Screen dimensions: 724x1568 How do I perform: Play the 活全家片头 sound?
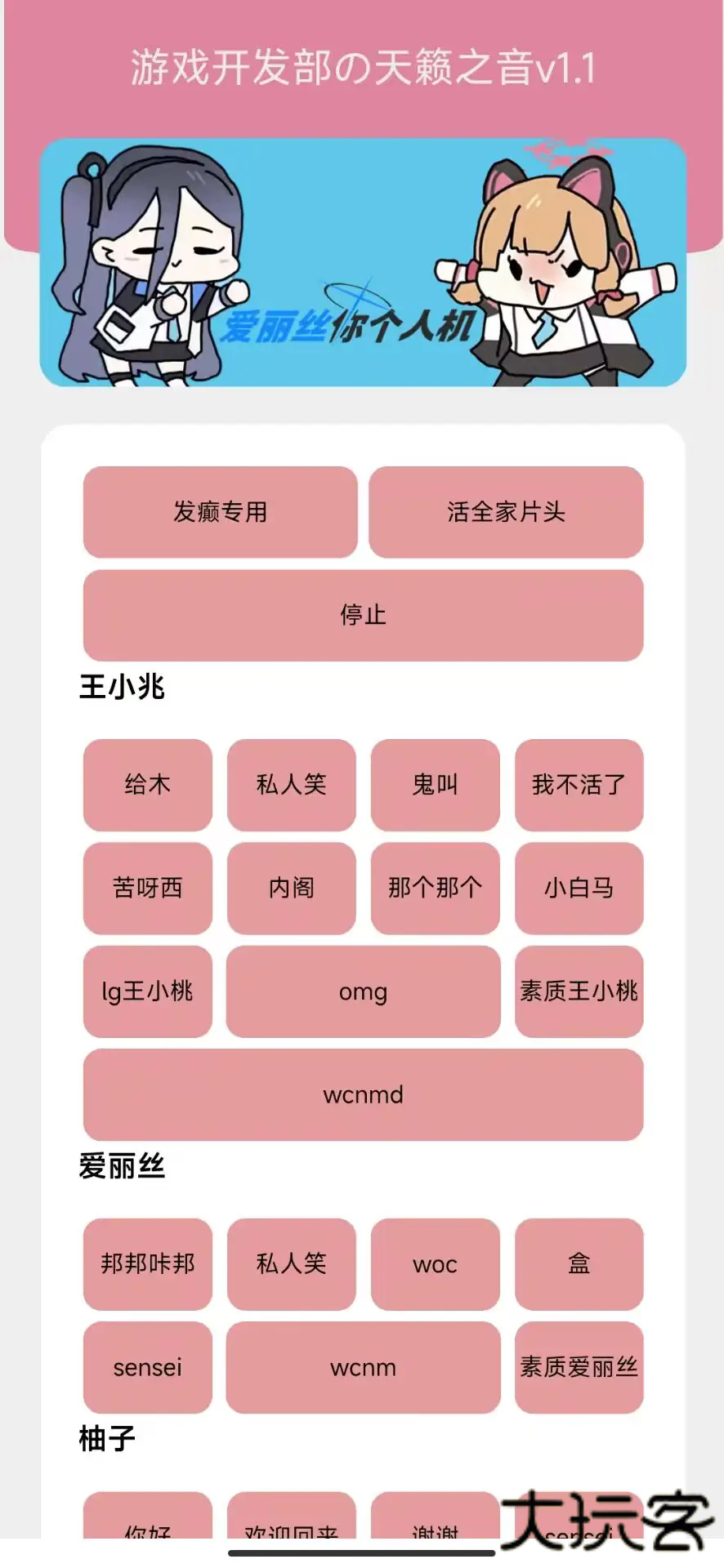(x=507, y=512)
